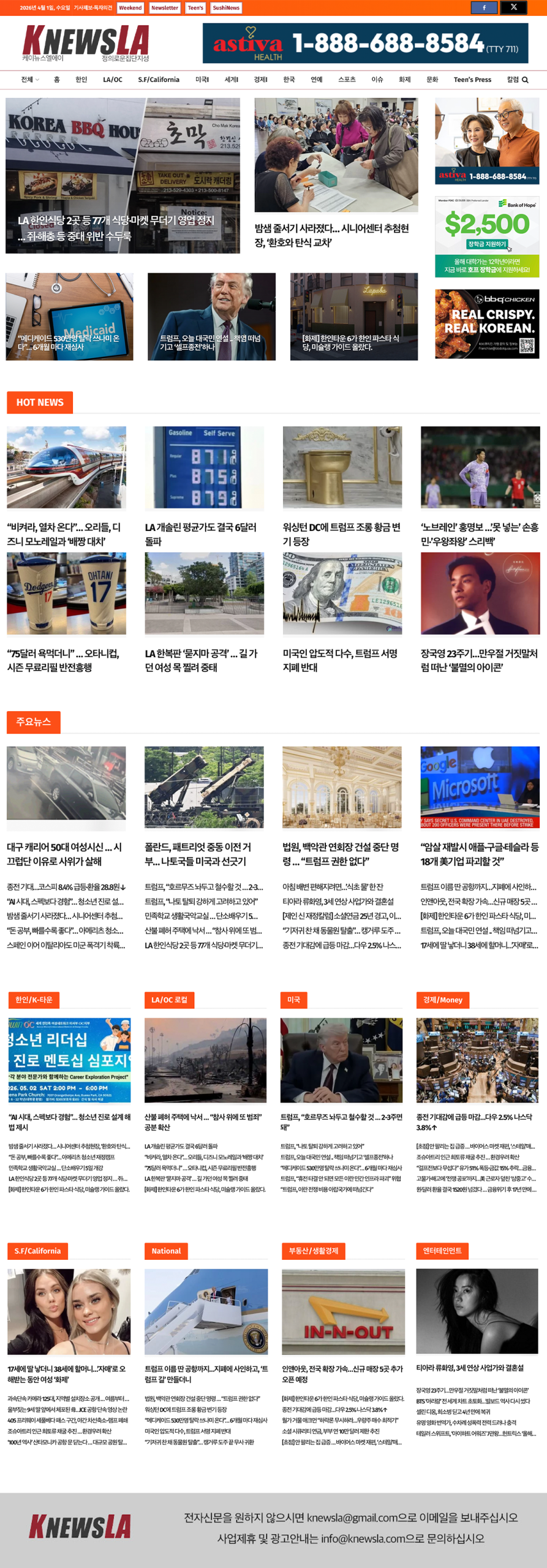The image size is (547, 1568).
Task: Switch to the S.F/California section
Action: coord(159,80)
